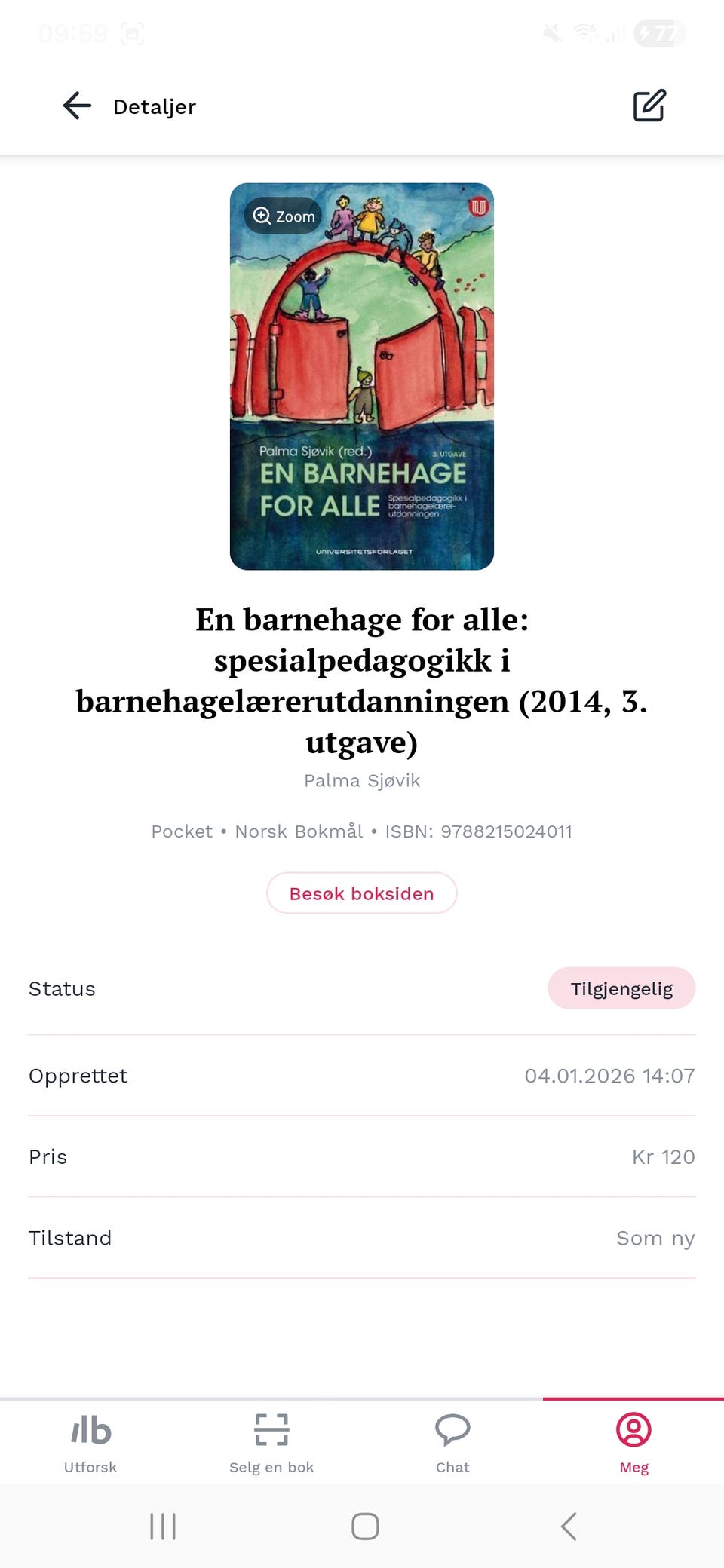
Task: Tap the Tilgjengelig status chip
Action: pyautogui.click(x=621, y=988)
